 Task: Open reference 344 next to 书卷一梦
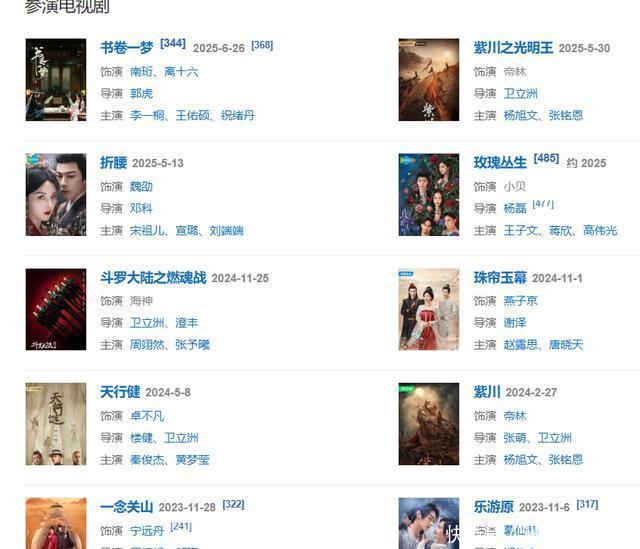pyautogui.click(x=173, y=44)
